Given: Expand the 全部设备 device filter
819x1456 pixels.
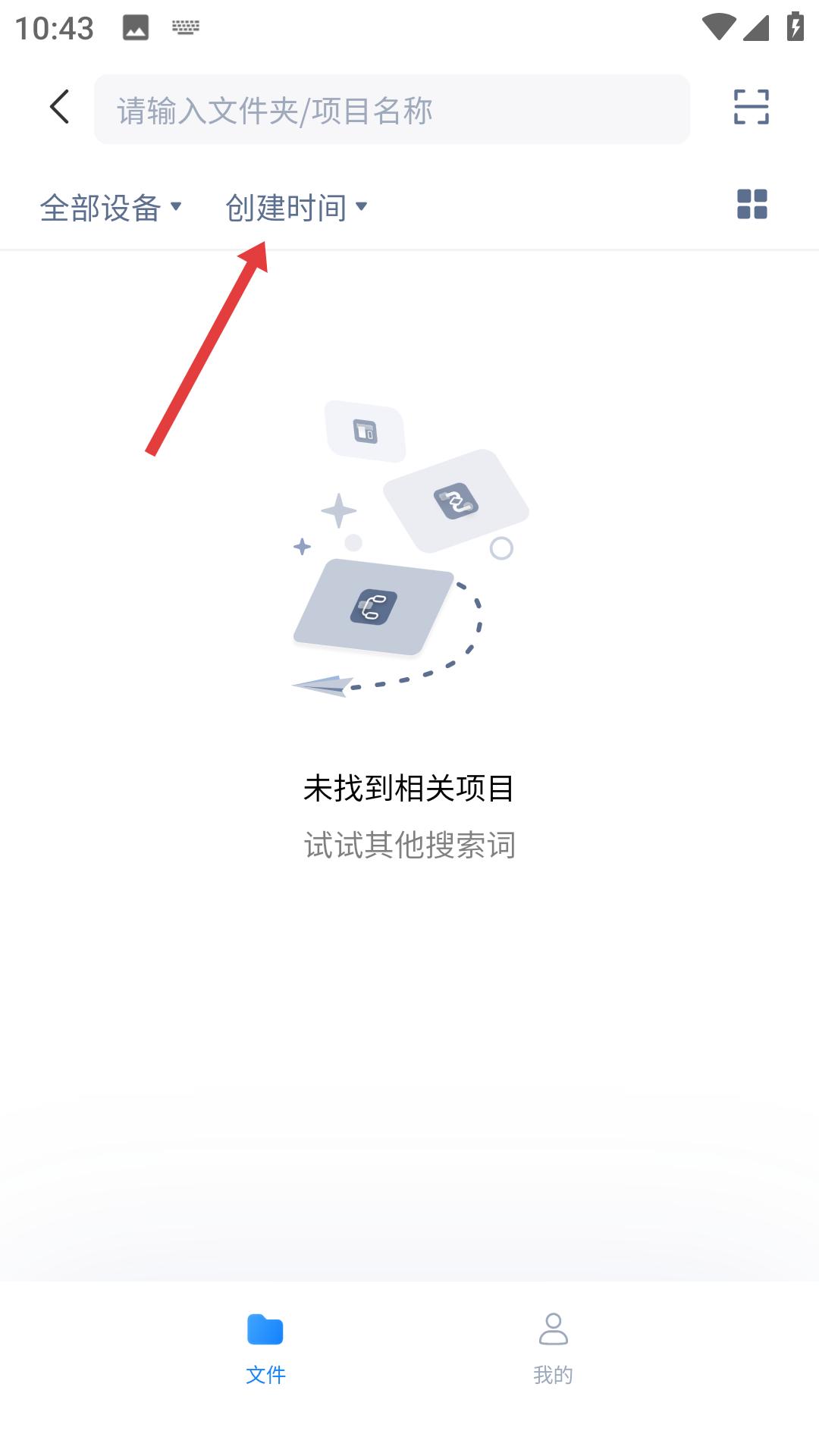Looking at the screenshot, I should click(x=111, y=205).
